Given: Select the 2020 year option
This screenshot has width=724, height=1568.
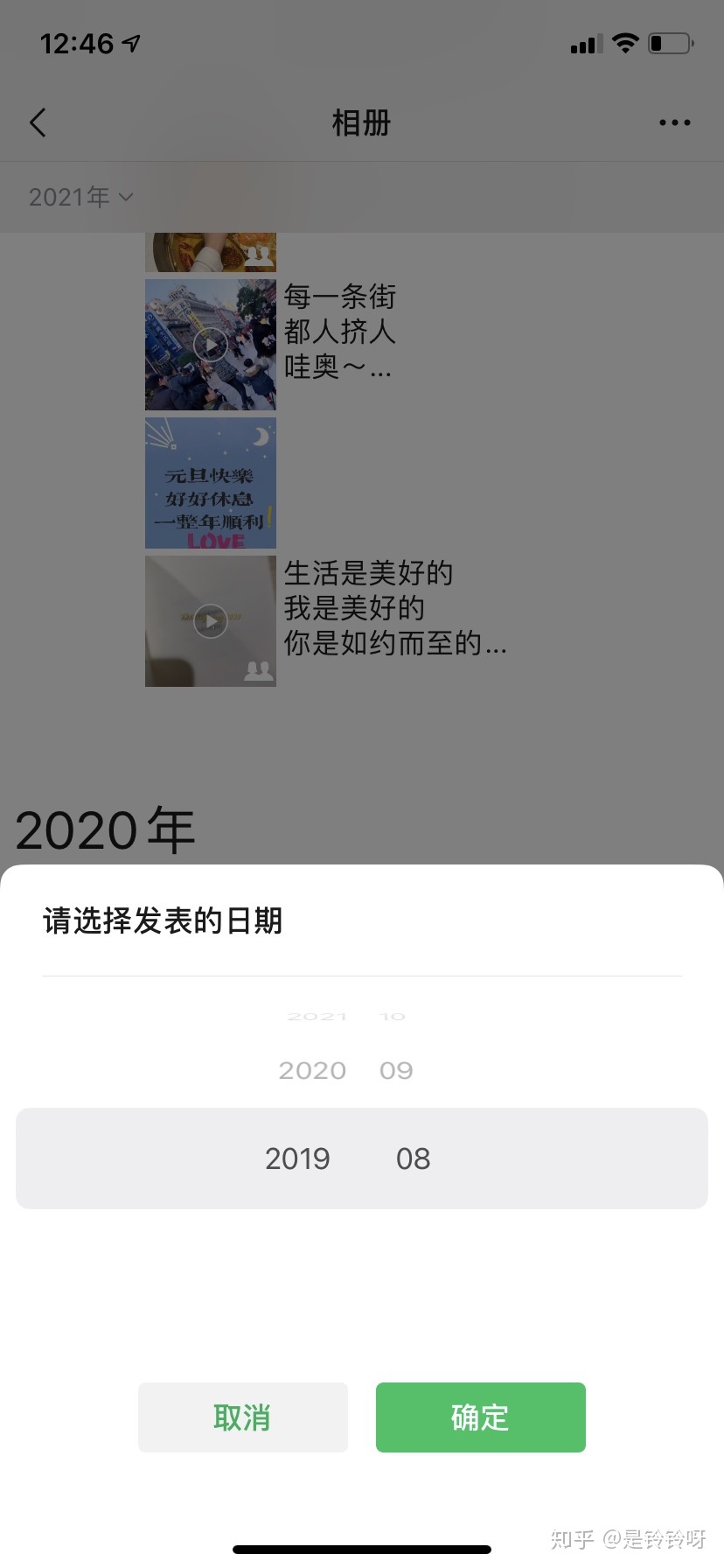Looking at the screenshot, I should point(312,1069).
